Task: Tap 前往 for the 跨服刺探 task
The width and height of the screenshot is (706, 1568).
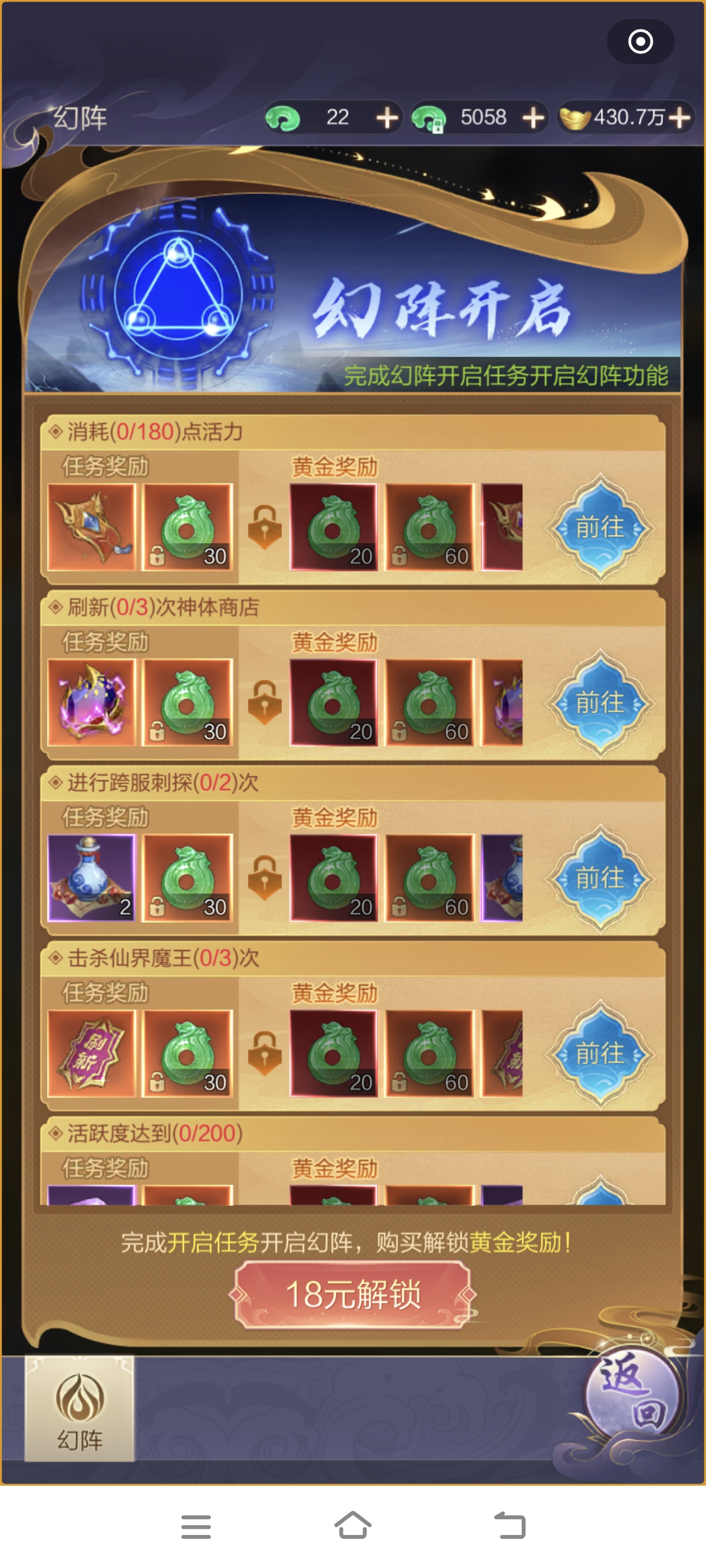Action: point(600,878)
